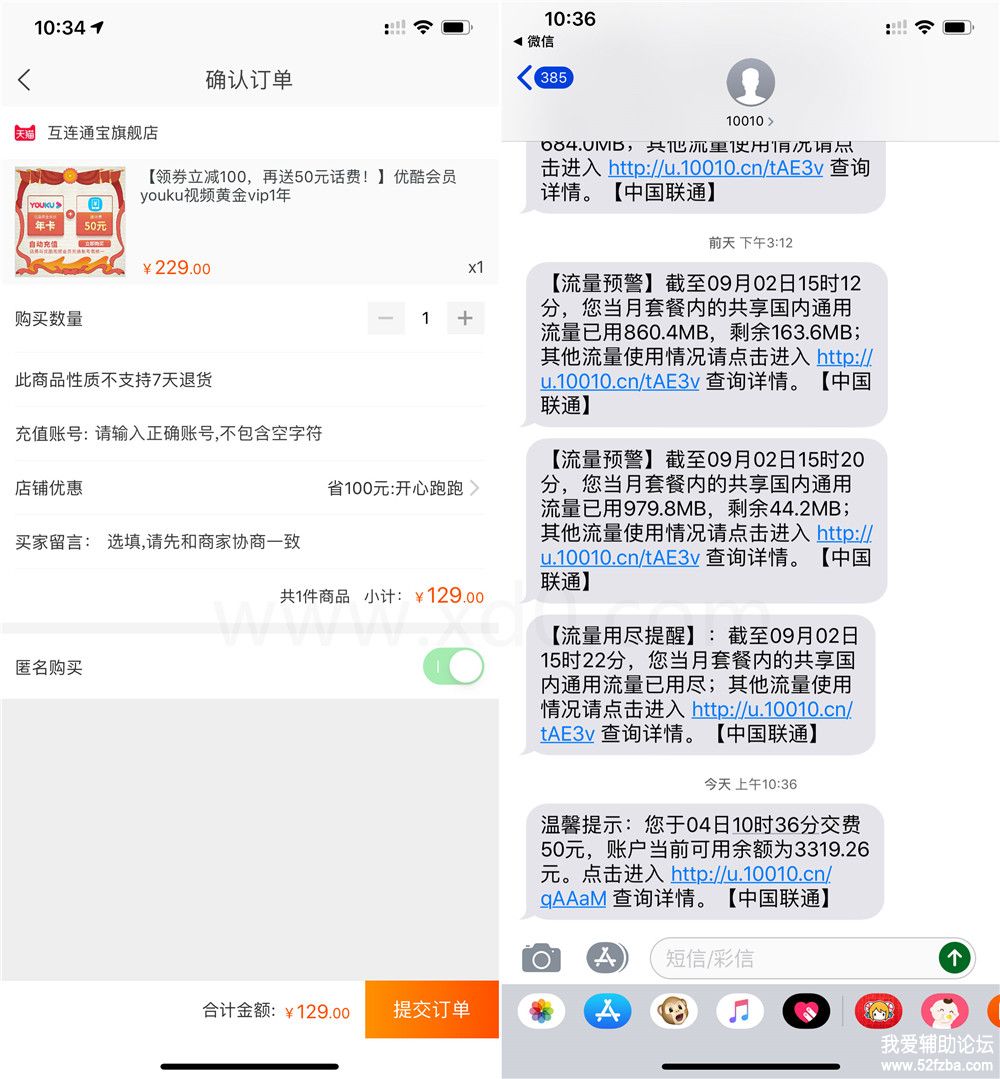
Task: Open the Photos app in the iMessage strip
Action: coord(541,1011)
